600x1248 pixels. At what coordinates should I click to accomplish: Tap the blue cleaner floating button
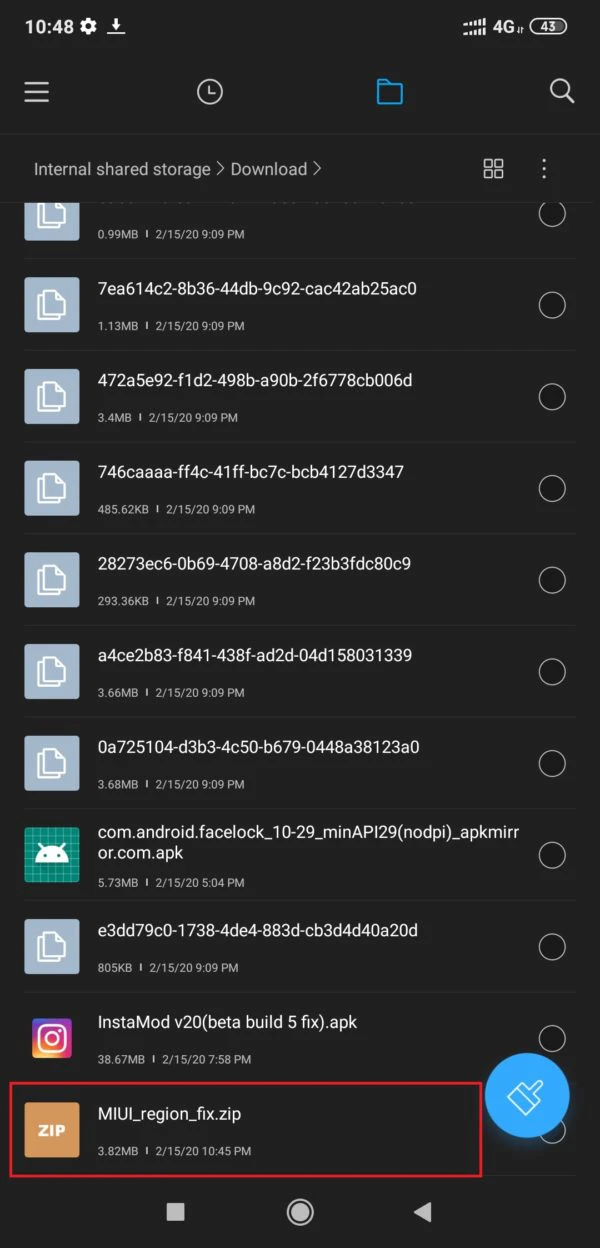[527, 1095]
